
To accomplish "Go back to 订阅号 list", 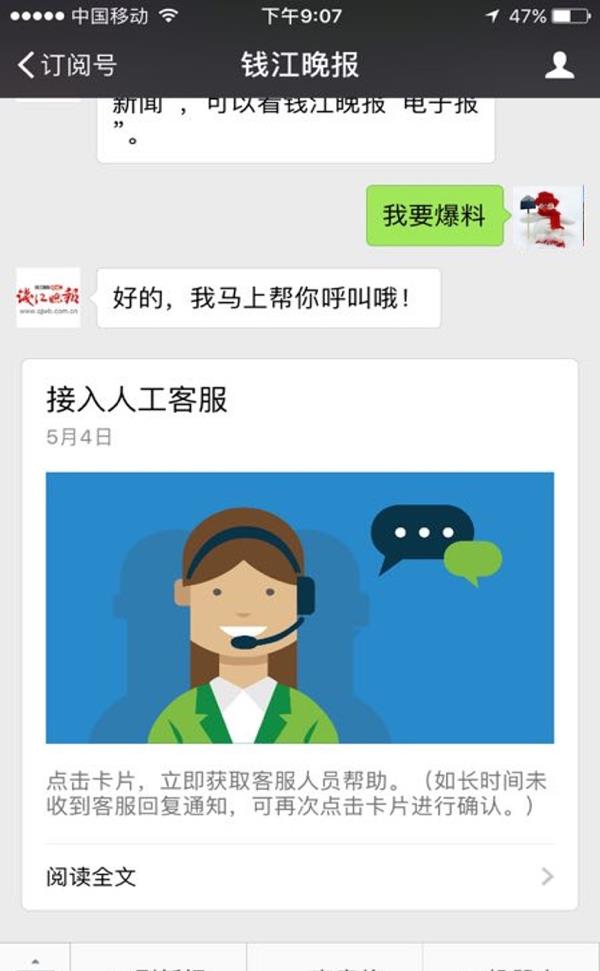I will pyautogui.click(x=67, y=65).
